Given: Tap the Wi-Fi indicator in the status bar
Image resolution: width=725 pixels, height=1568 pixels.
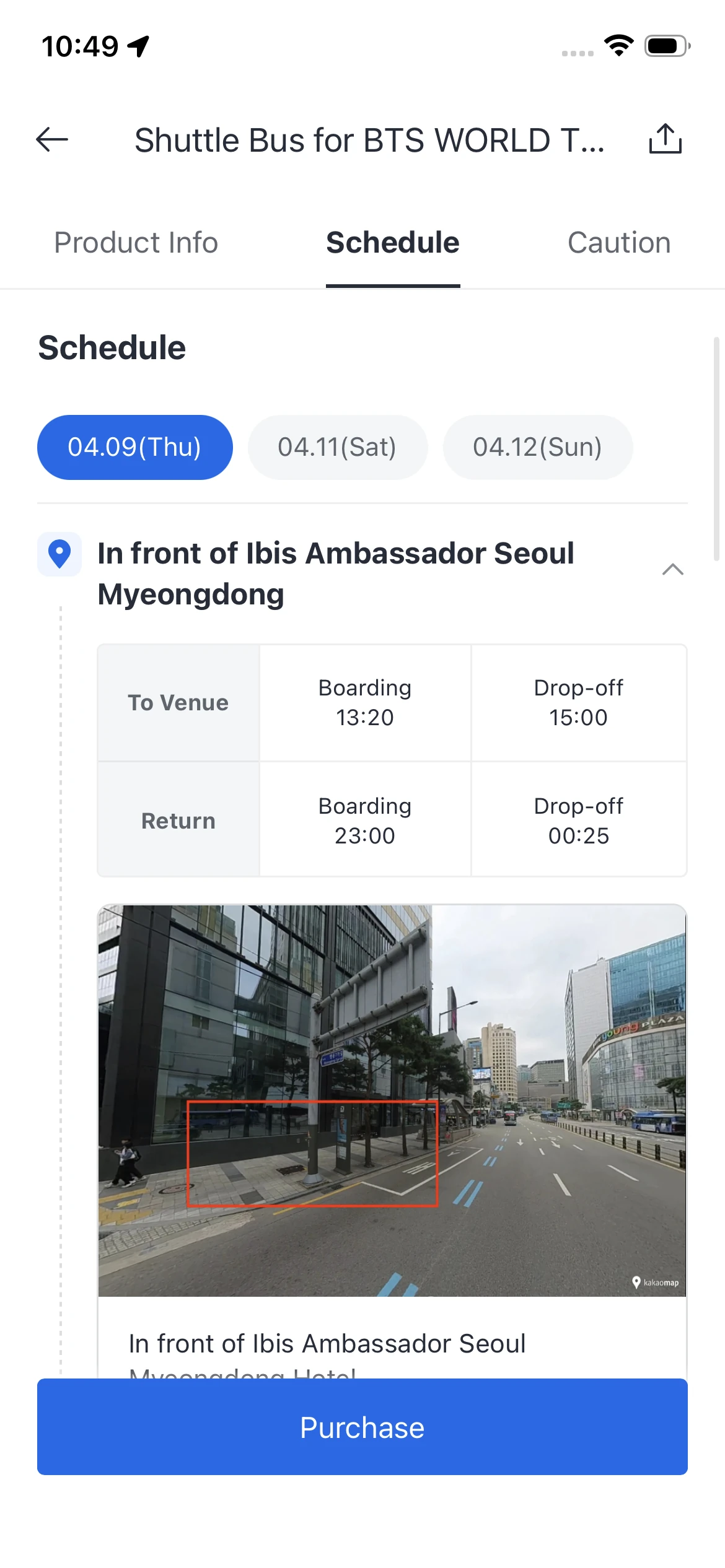Looking at the screenshot, I should tap(618, 45).
